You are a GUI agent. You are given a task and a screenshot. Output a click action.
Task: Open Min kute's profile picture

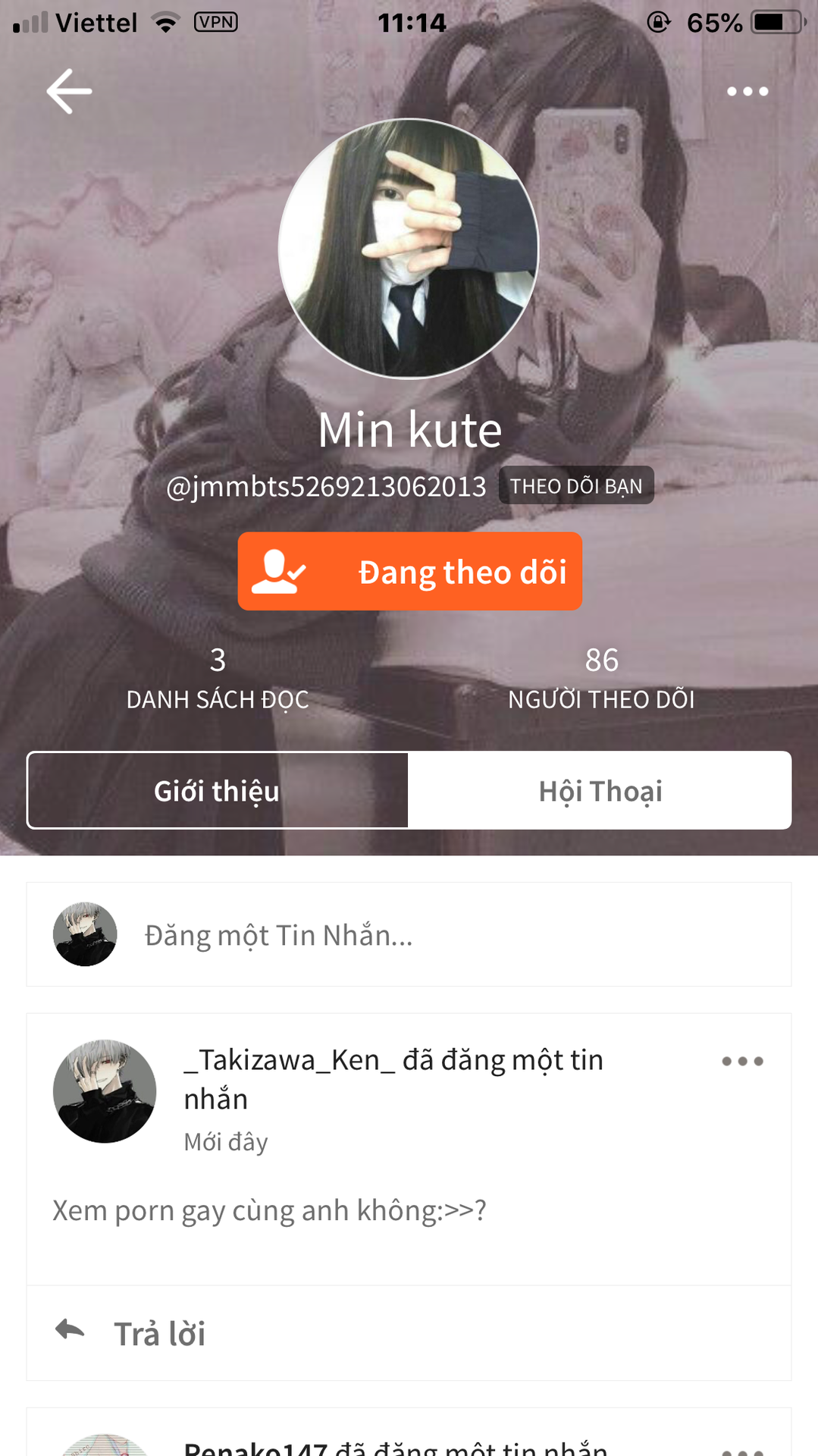coord(409,249)
